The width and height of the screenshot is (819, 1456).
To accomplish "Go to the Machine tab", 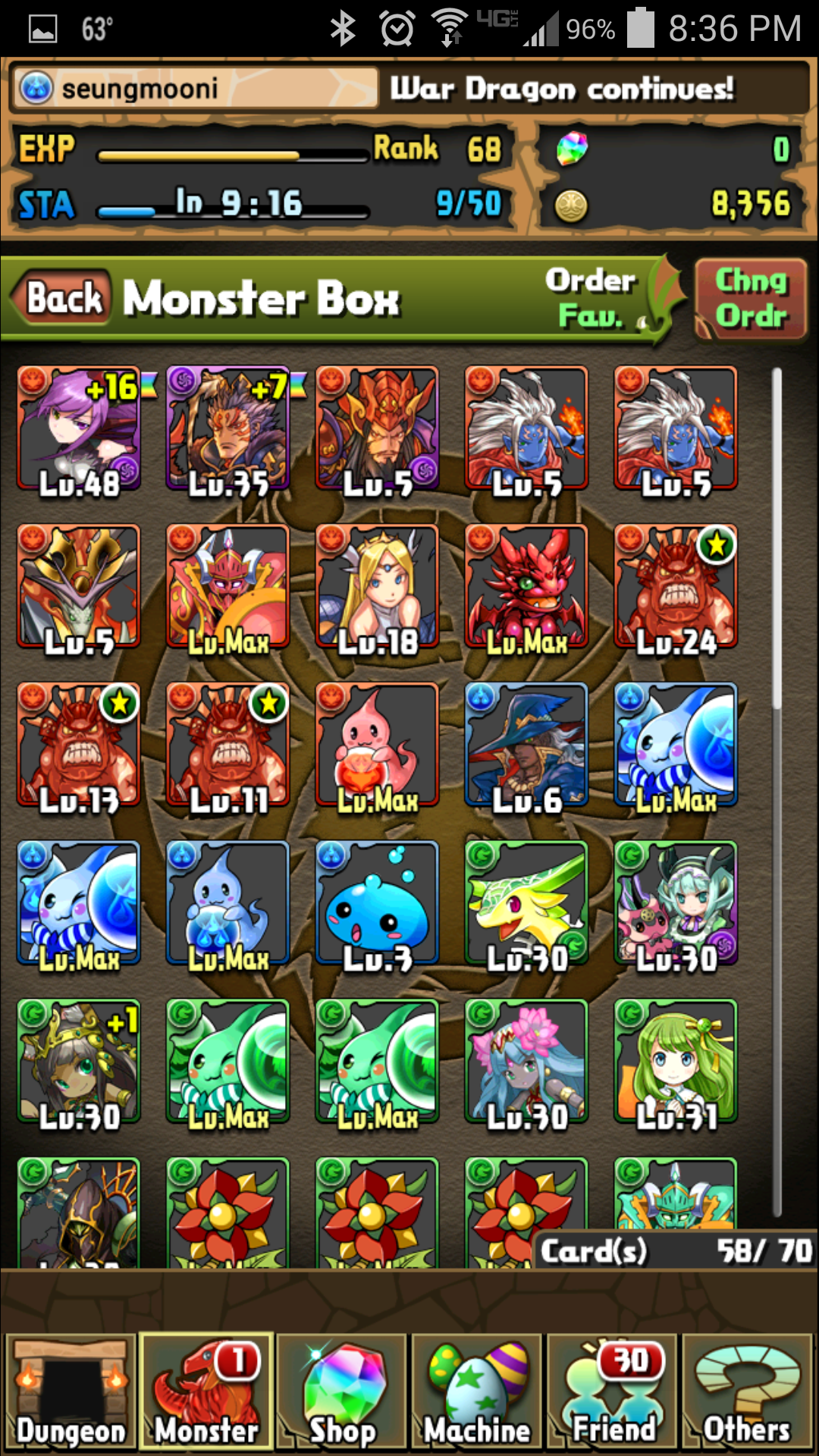I will (x=476, y=1392).
